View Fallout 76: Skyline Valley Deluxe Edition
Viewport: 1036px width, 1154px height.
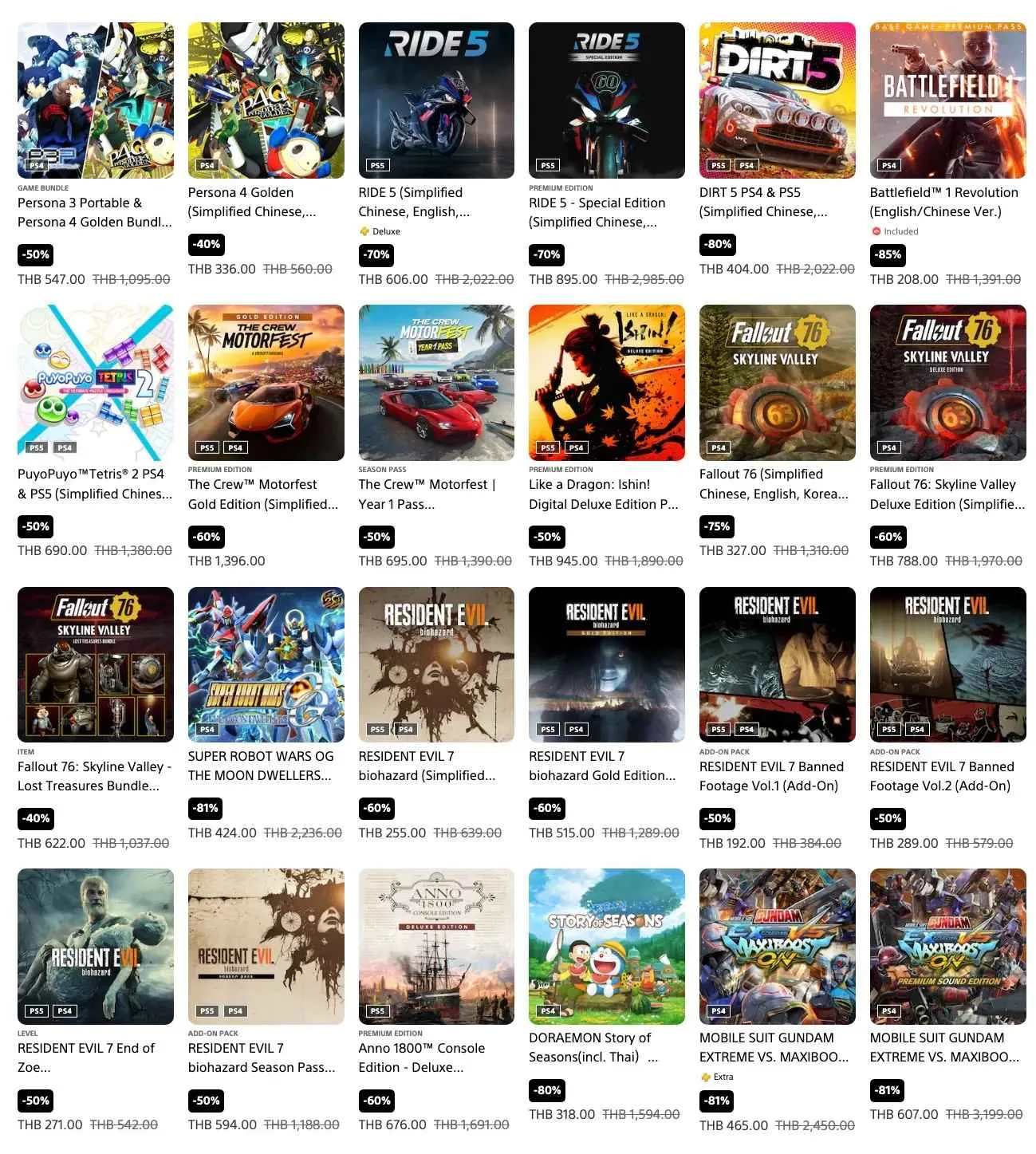(947, 382)
